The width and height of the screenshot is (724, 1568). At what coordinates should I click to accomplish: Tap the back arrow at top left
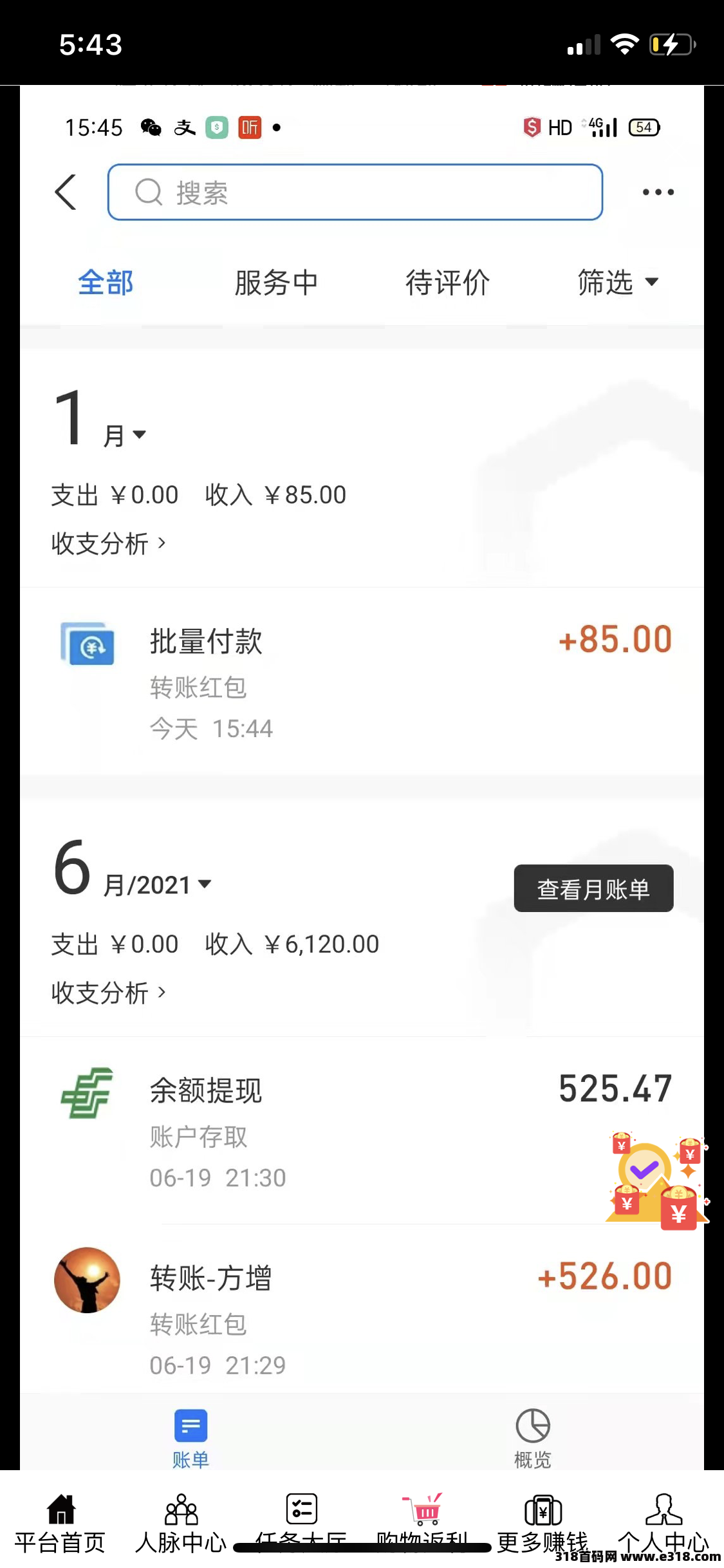click(65, 192)
